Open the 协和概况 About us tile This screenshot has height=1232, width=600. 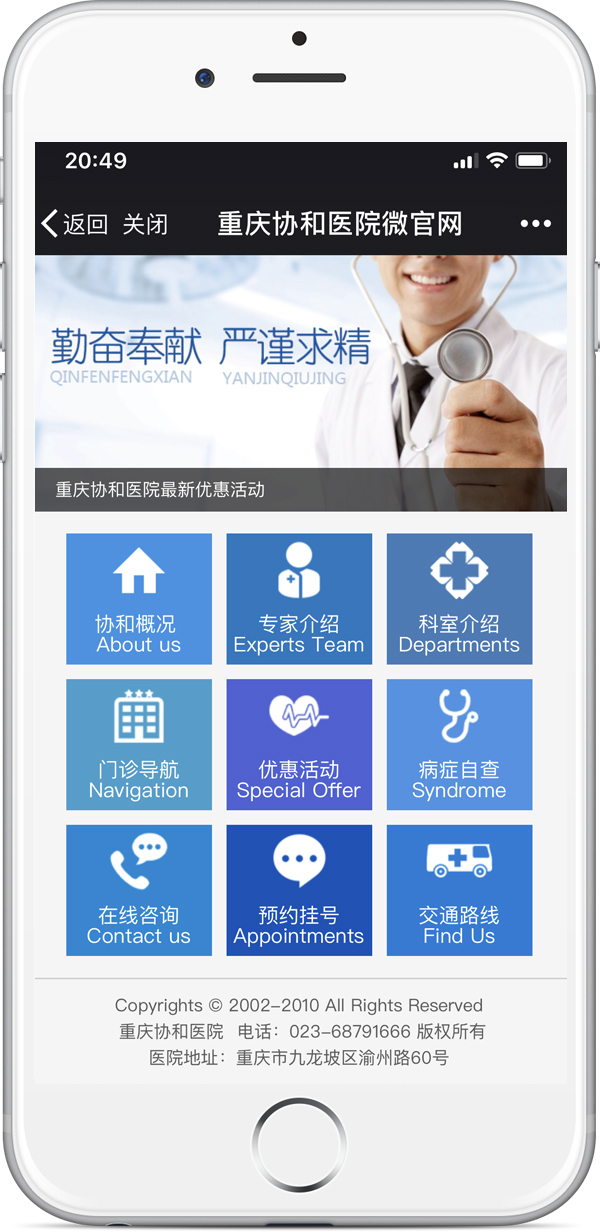point(139,599)
